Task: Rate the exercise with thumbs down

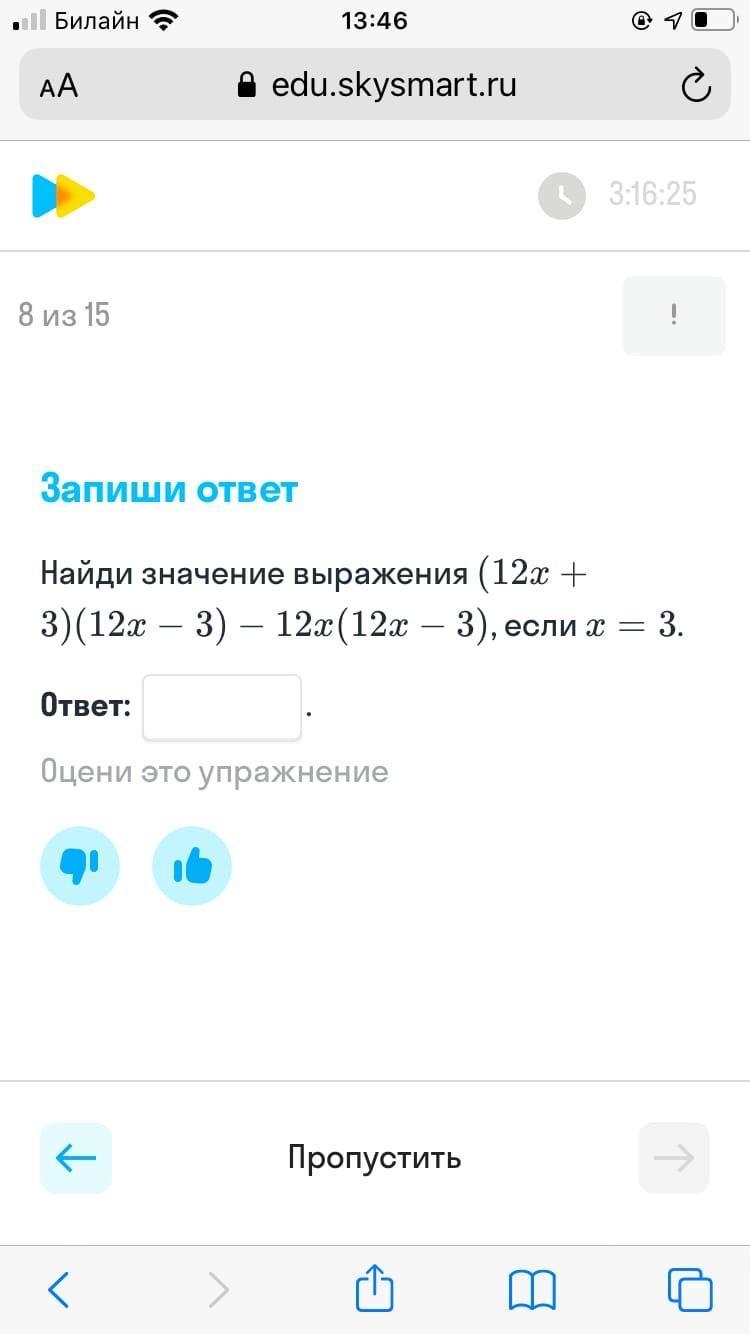Action: click(79, 866)
